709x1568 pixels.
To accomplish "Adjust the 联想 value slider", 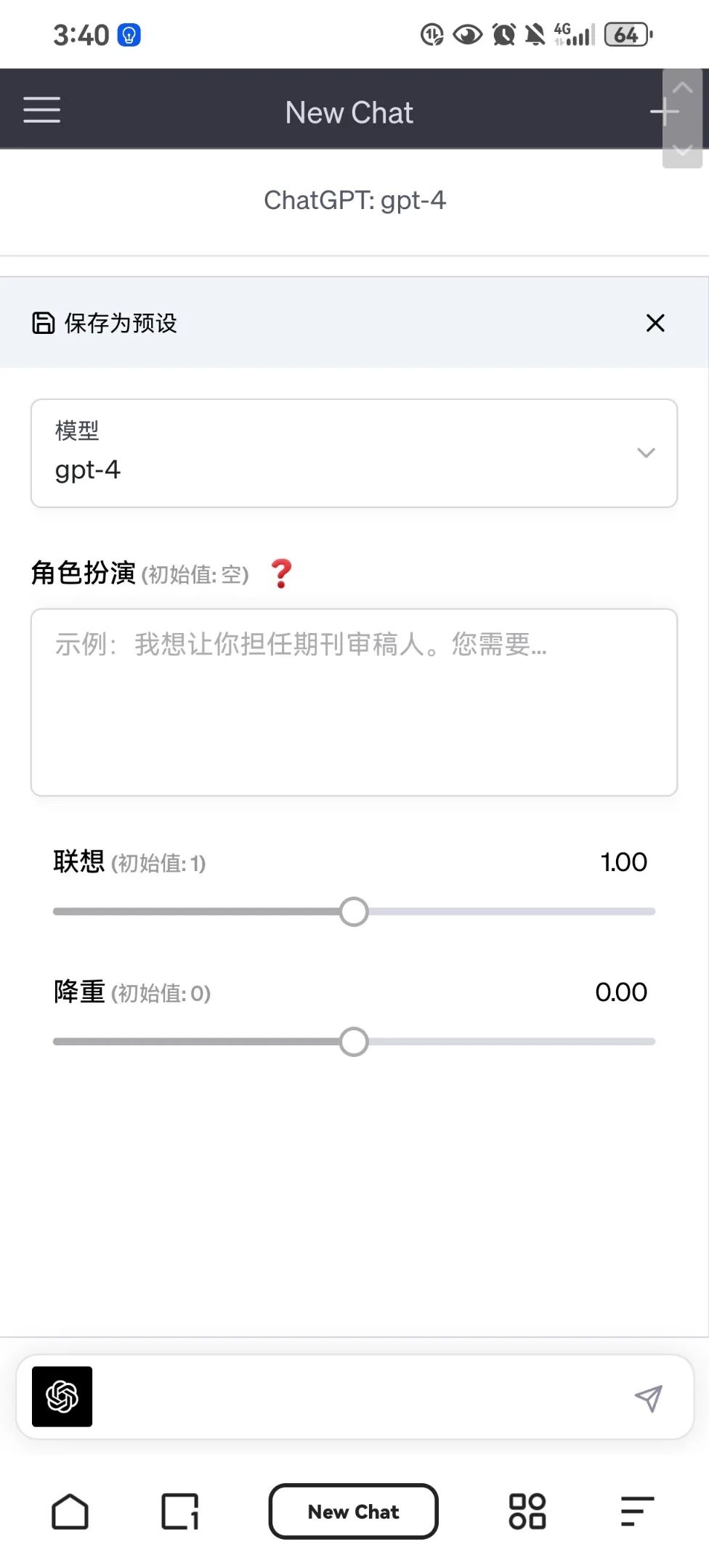I will (354, 911).
